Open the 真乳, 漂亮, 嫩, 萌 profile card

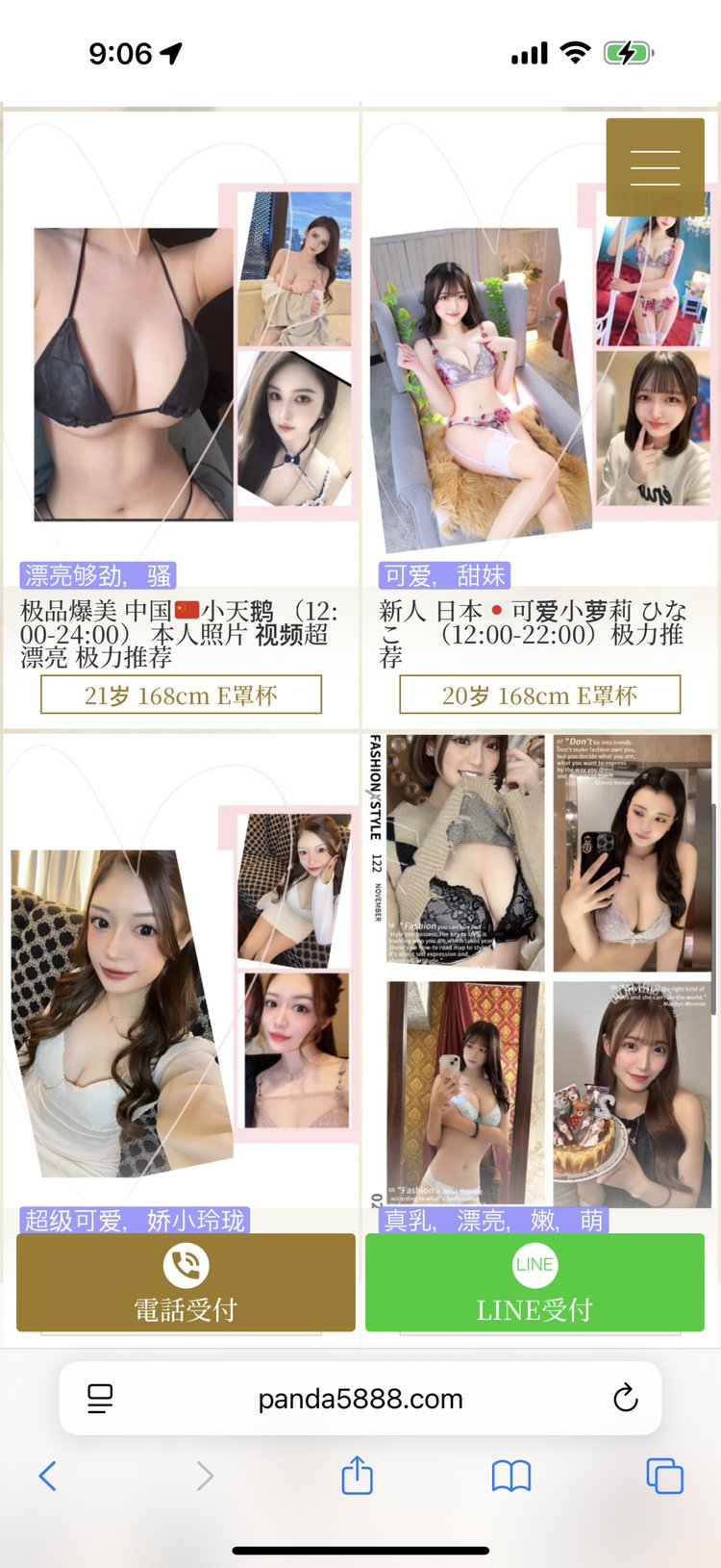538,972
